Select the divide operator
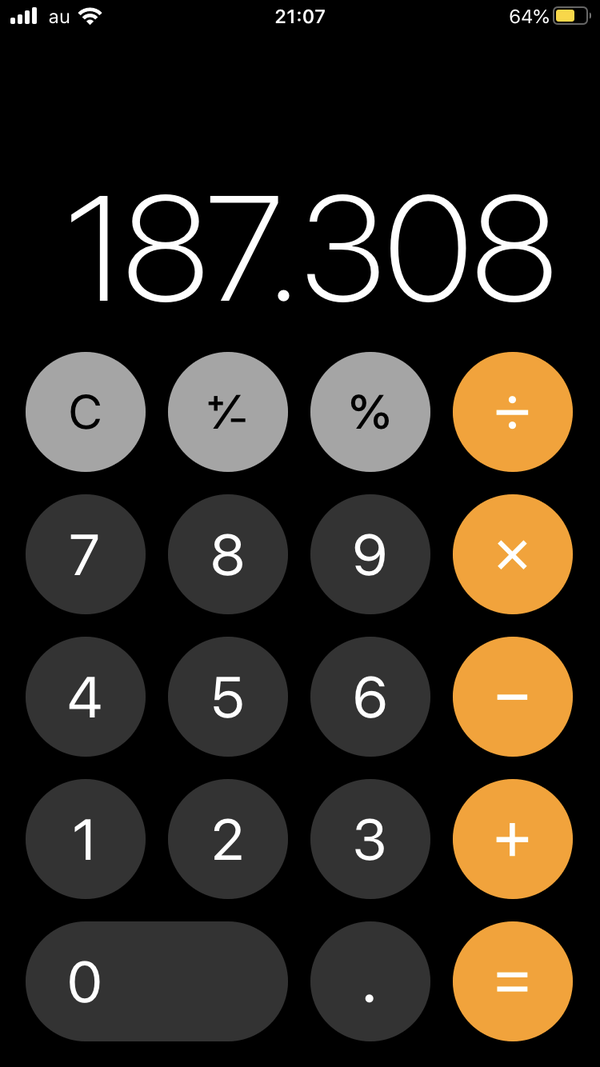The height and width of the screenshot is (1067, 600). click(513, 412)
